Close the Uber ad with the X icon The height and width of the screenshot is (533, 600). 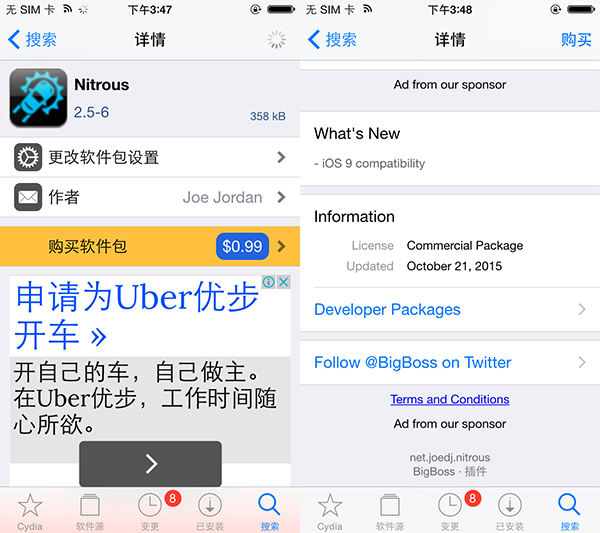283,282
